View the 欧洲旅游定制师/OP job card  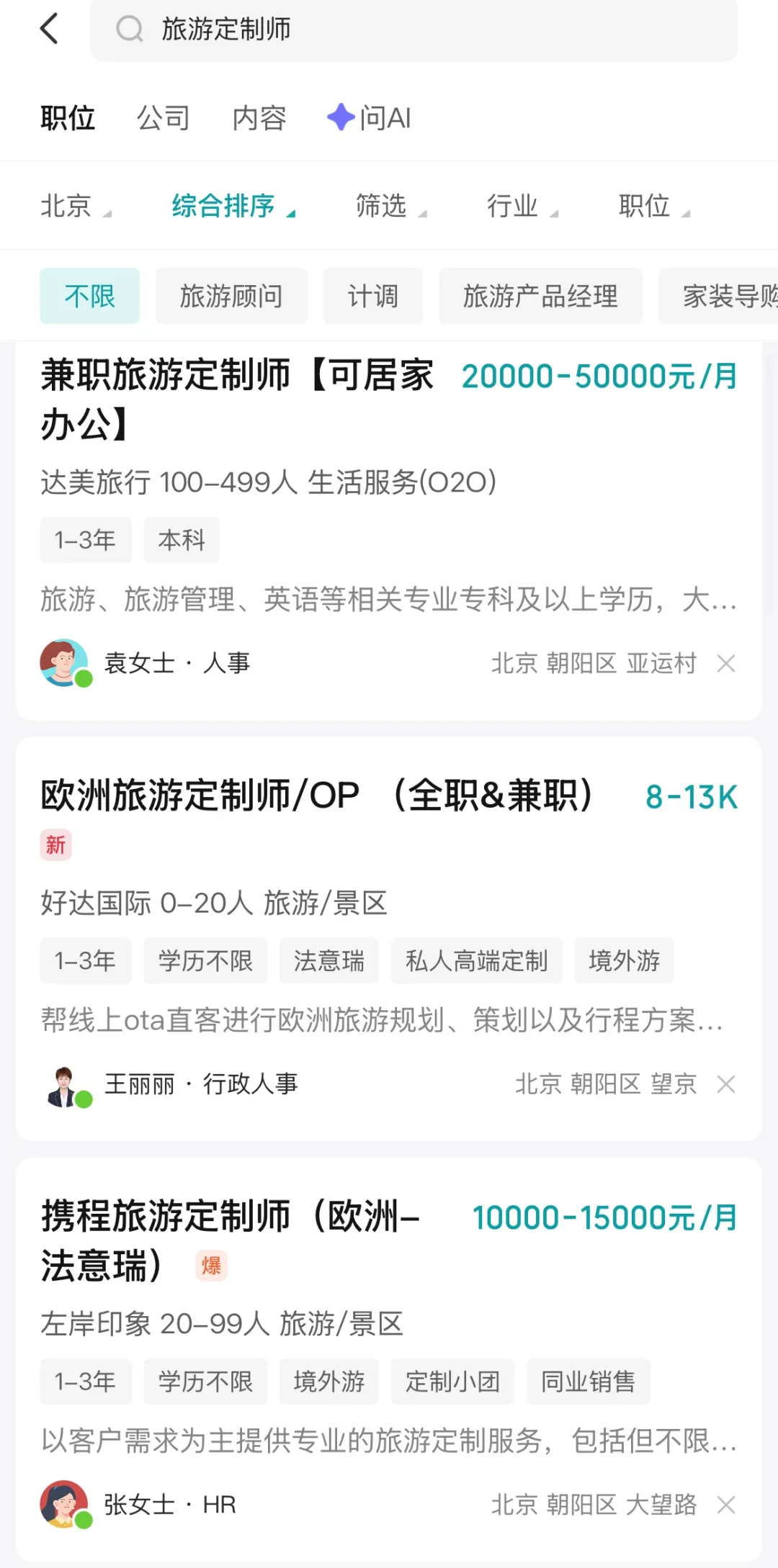317,796
